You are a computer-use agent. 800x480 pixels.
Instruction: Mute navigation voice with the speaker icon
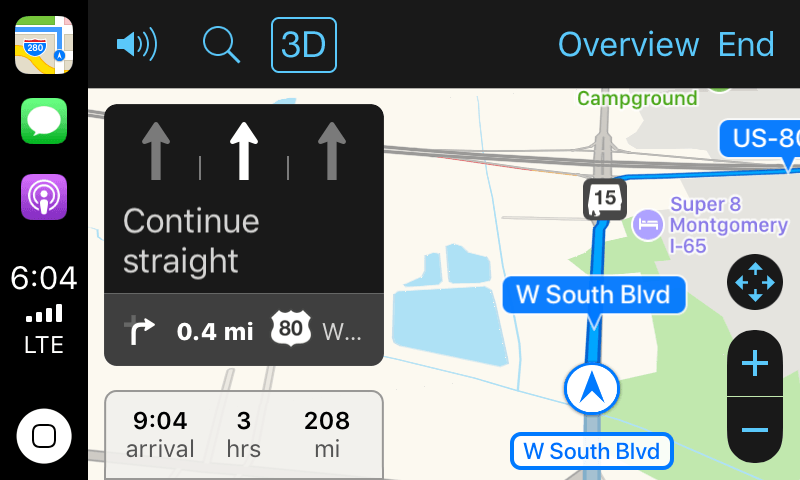[137, 45]
